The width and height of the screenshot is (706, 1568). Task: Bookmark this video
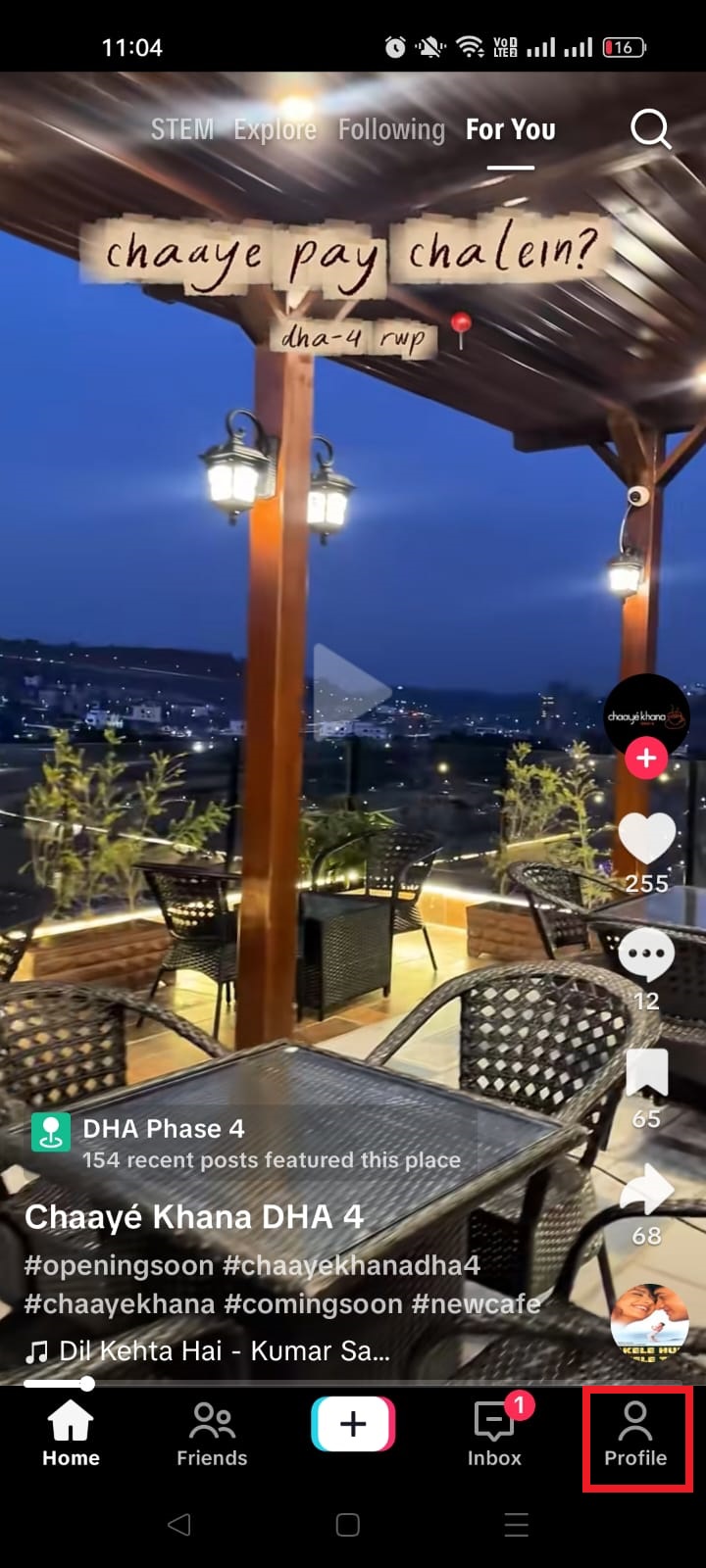pos(646,1073)
